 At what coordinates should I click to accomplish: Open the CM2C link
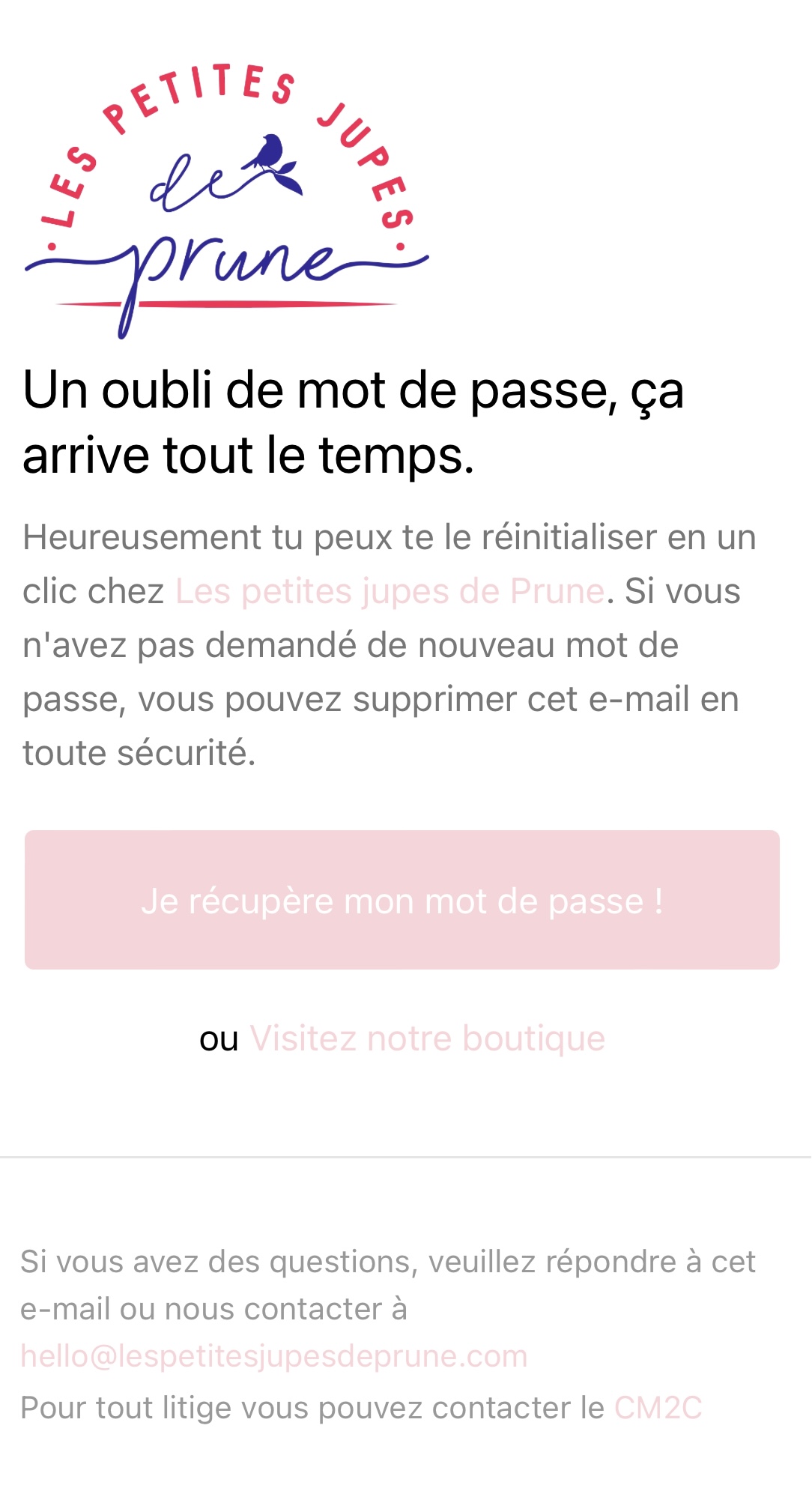click(658, 1408)
